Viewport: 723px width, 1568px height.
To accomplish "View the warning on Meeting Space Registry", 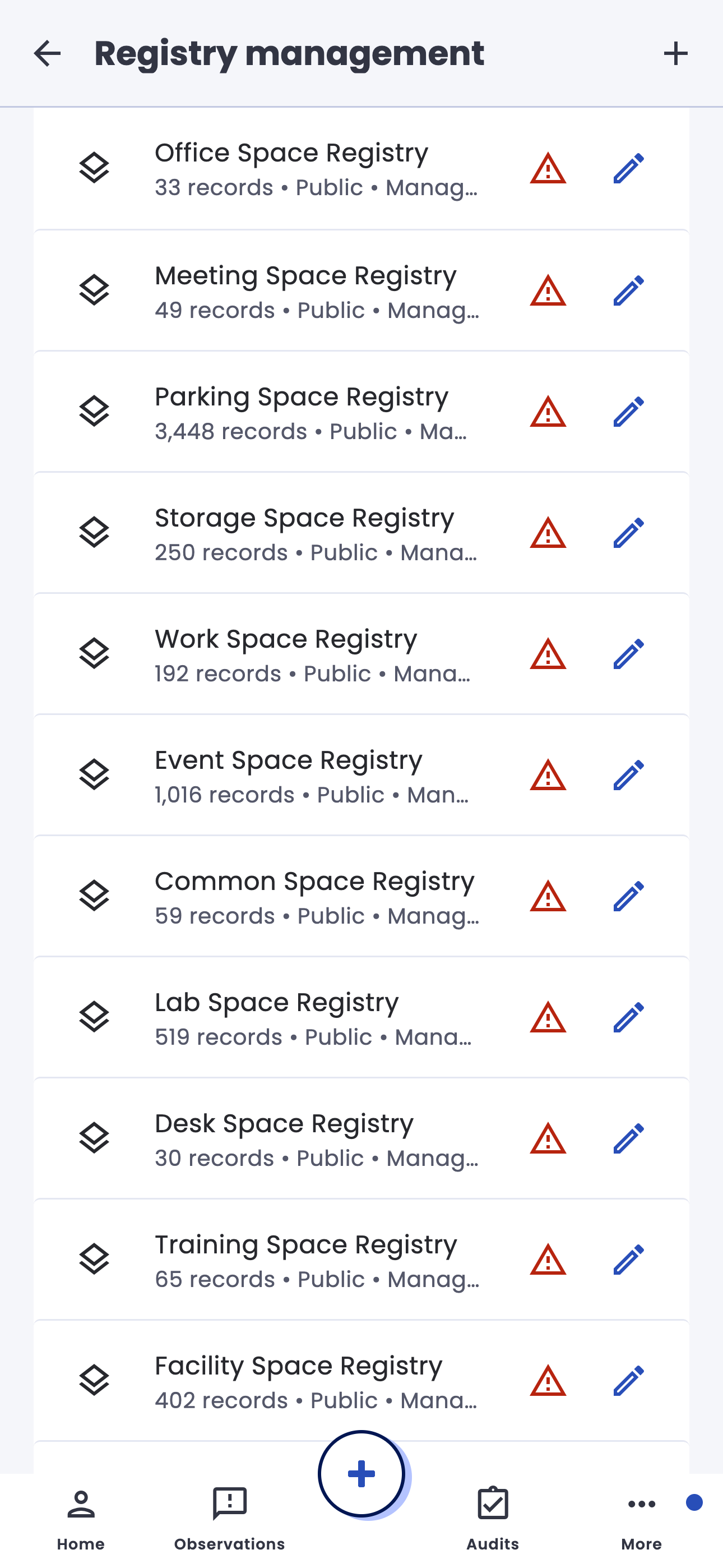I will tap(548, 290).
